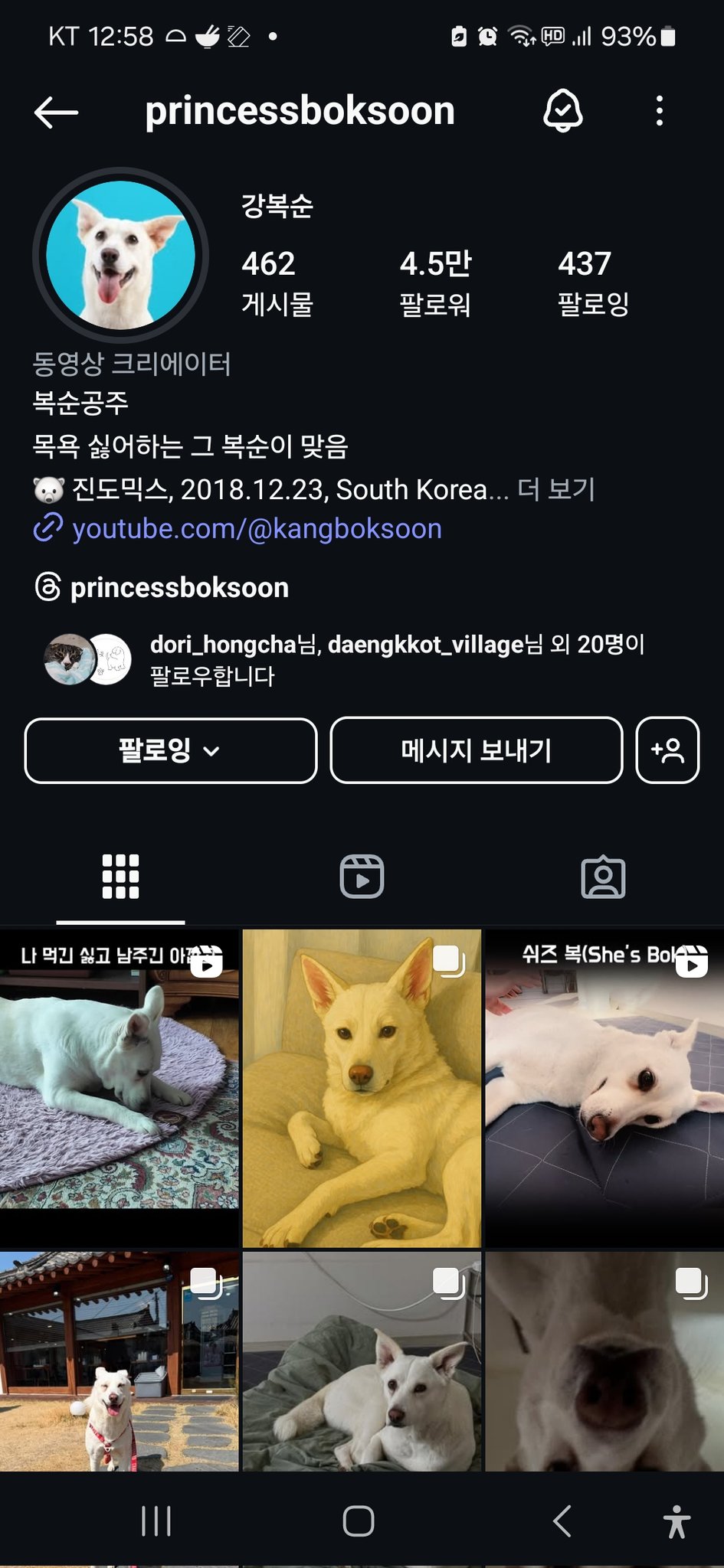Open the 437 팔로잉 following list
This screenshot has width=724, height=1568.
coord(593,283)
